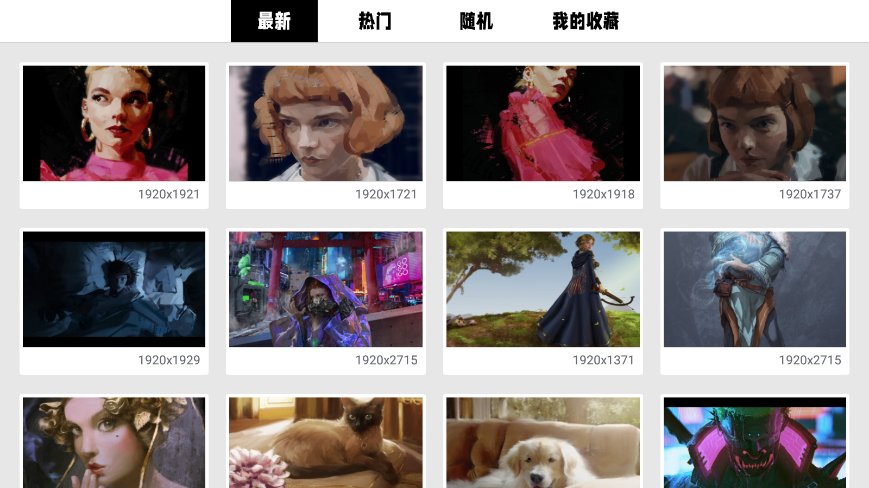Switch to the 最新 tab
869x488 pixels.
click(274, 21)
